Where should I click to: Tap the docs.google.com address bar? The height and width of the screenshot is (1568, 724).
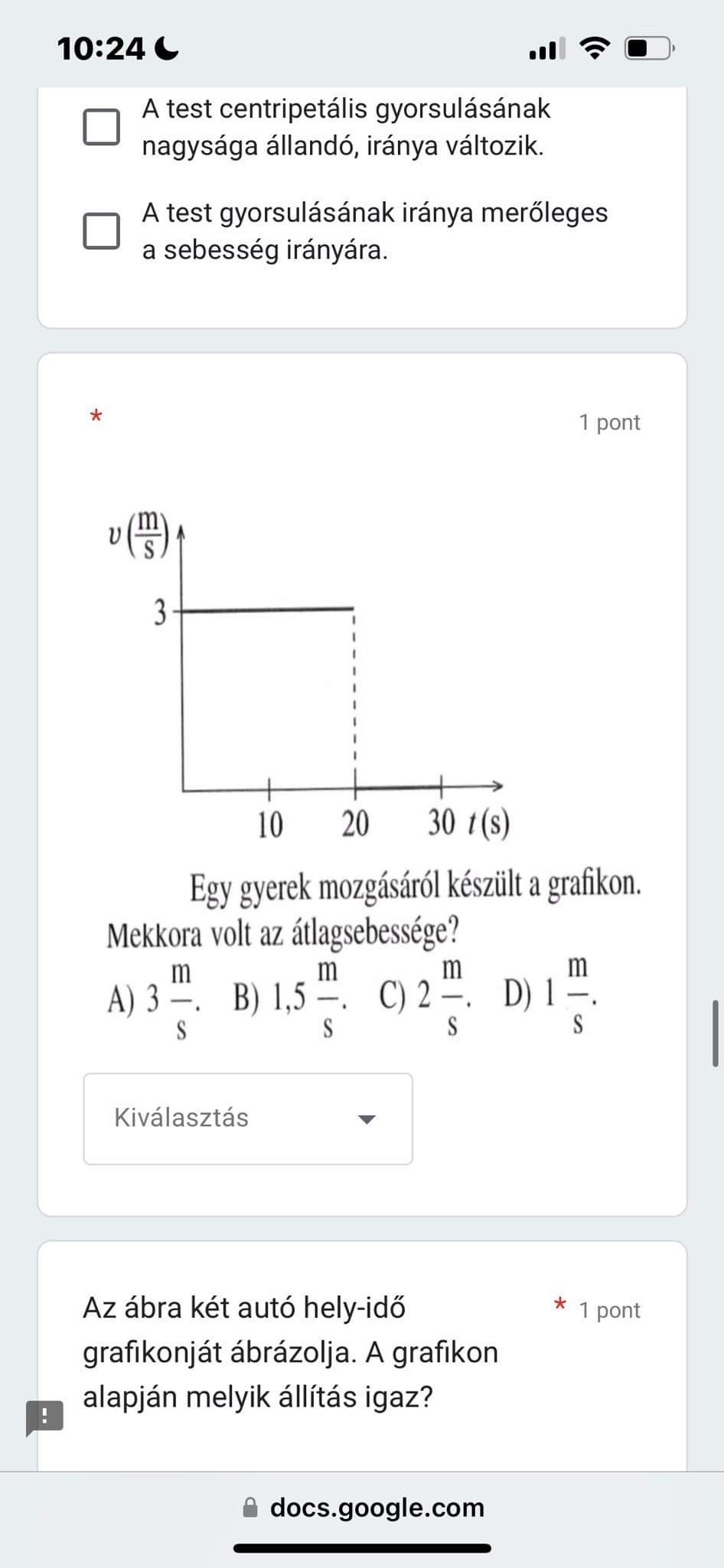coord(364,1508)
